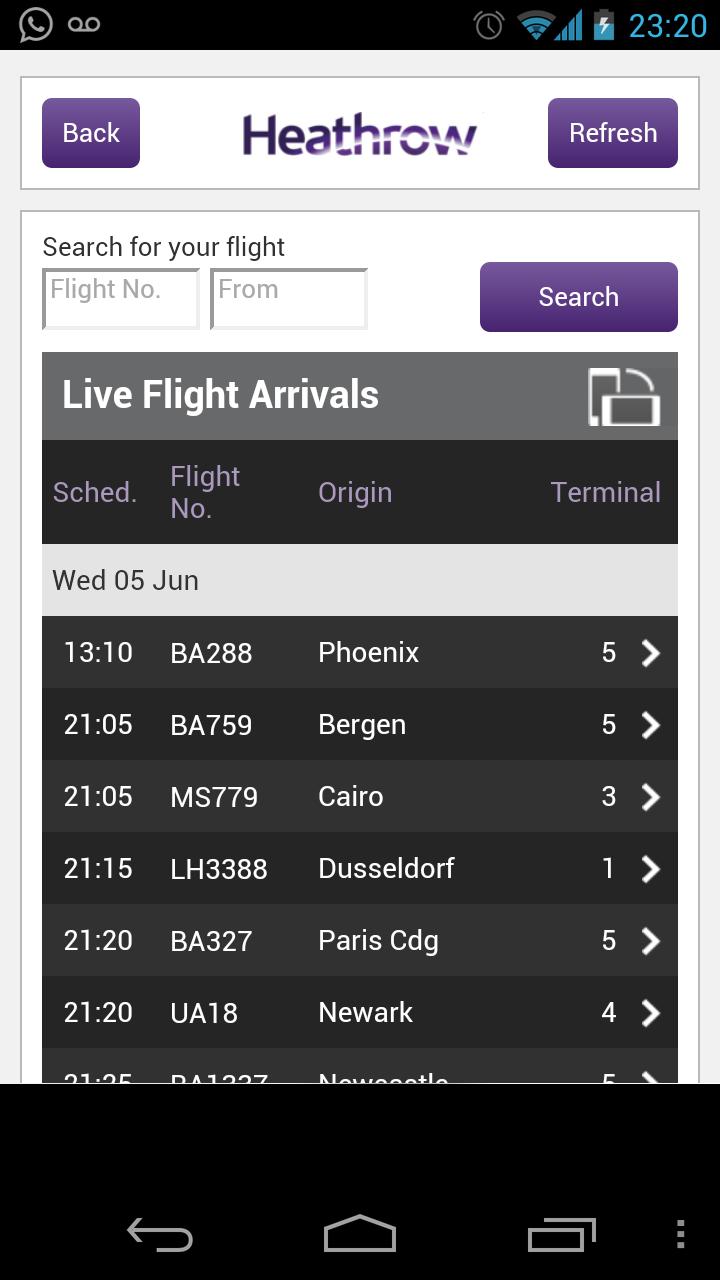
Task: Tap the Refresh button
Action: click(x=612, y=133)
